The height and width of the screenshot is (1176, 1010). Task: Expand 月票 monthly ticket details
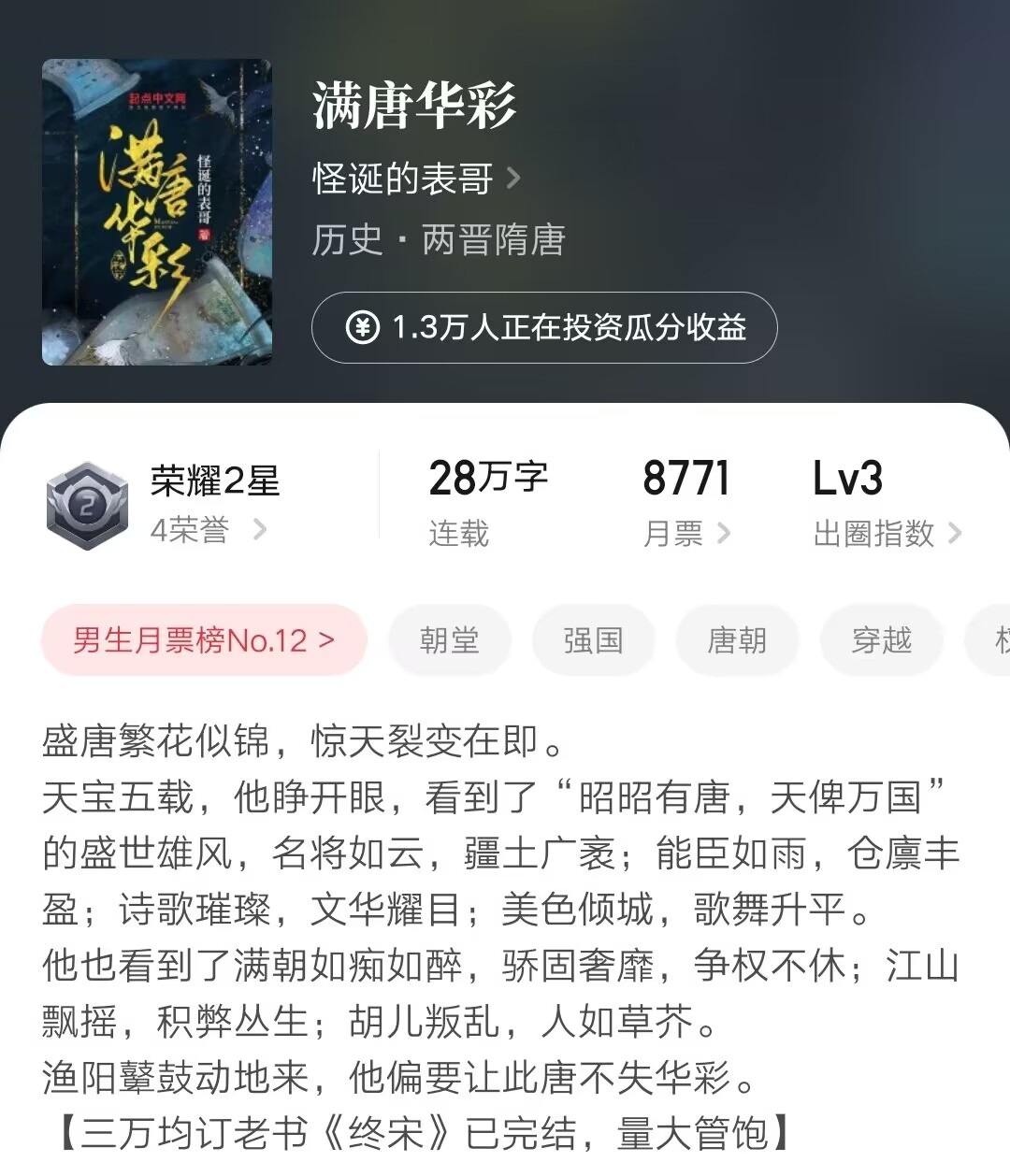click(x=690, y=534)
